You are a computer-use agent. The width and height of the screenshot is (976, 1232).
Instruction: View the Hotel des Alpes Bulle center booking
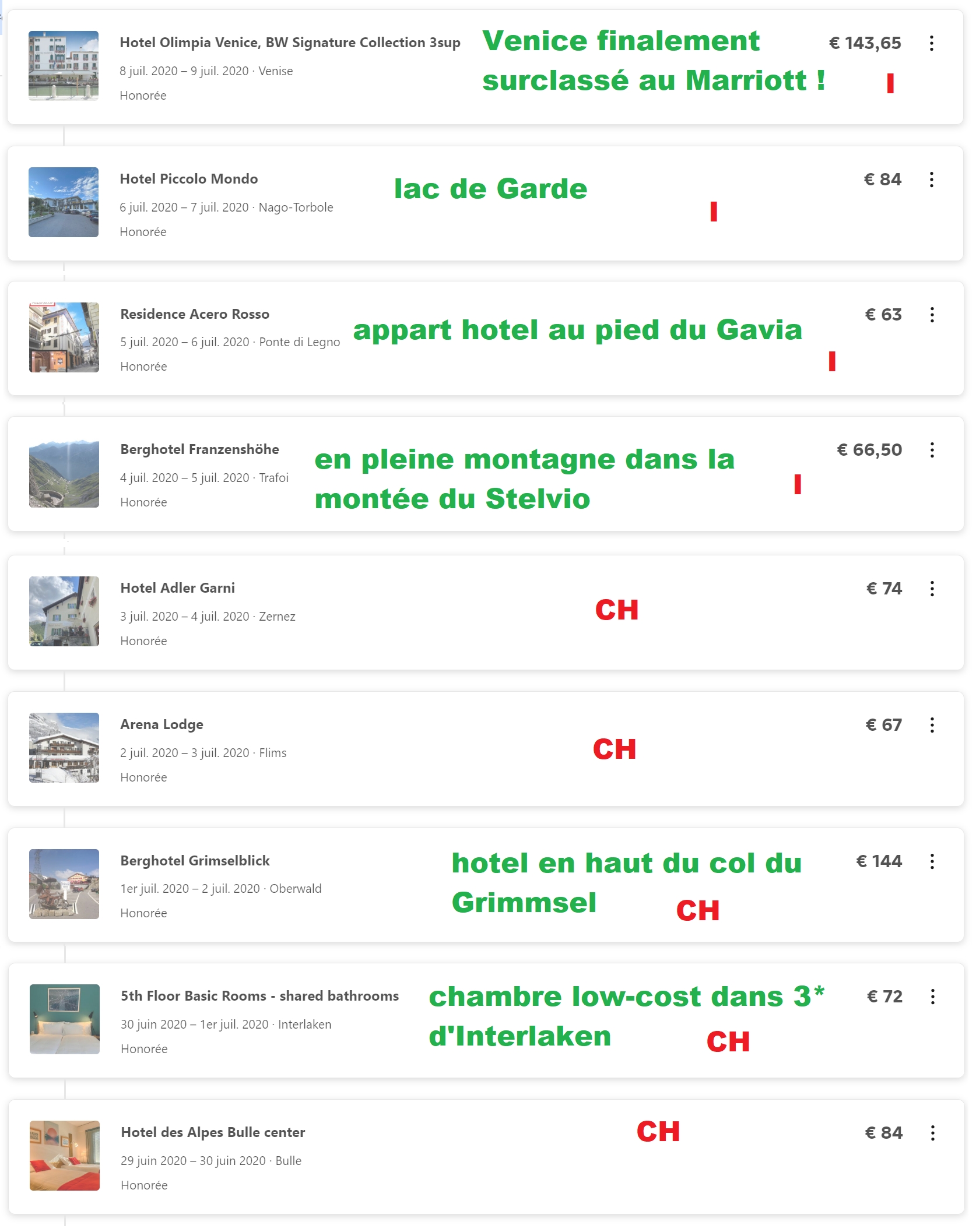click(213, 1132)
